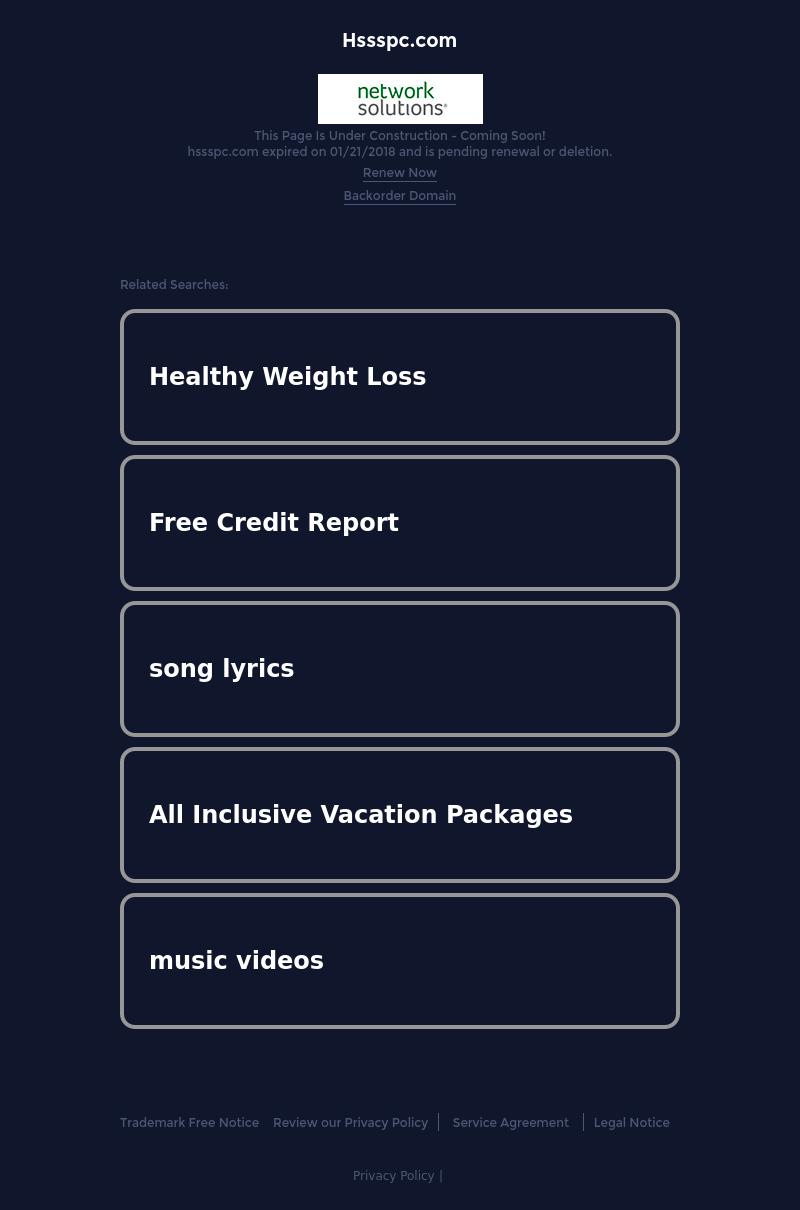This screenshot has height=1210, width=800.
Task: View the Trademark Free Notice
Action: pyautogui.click(x=189, y=1123)
